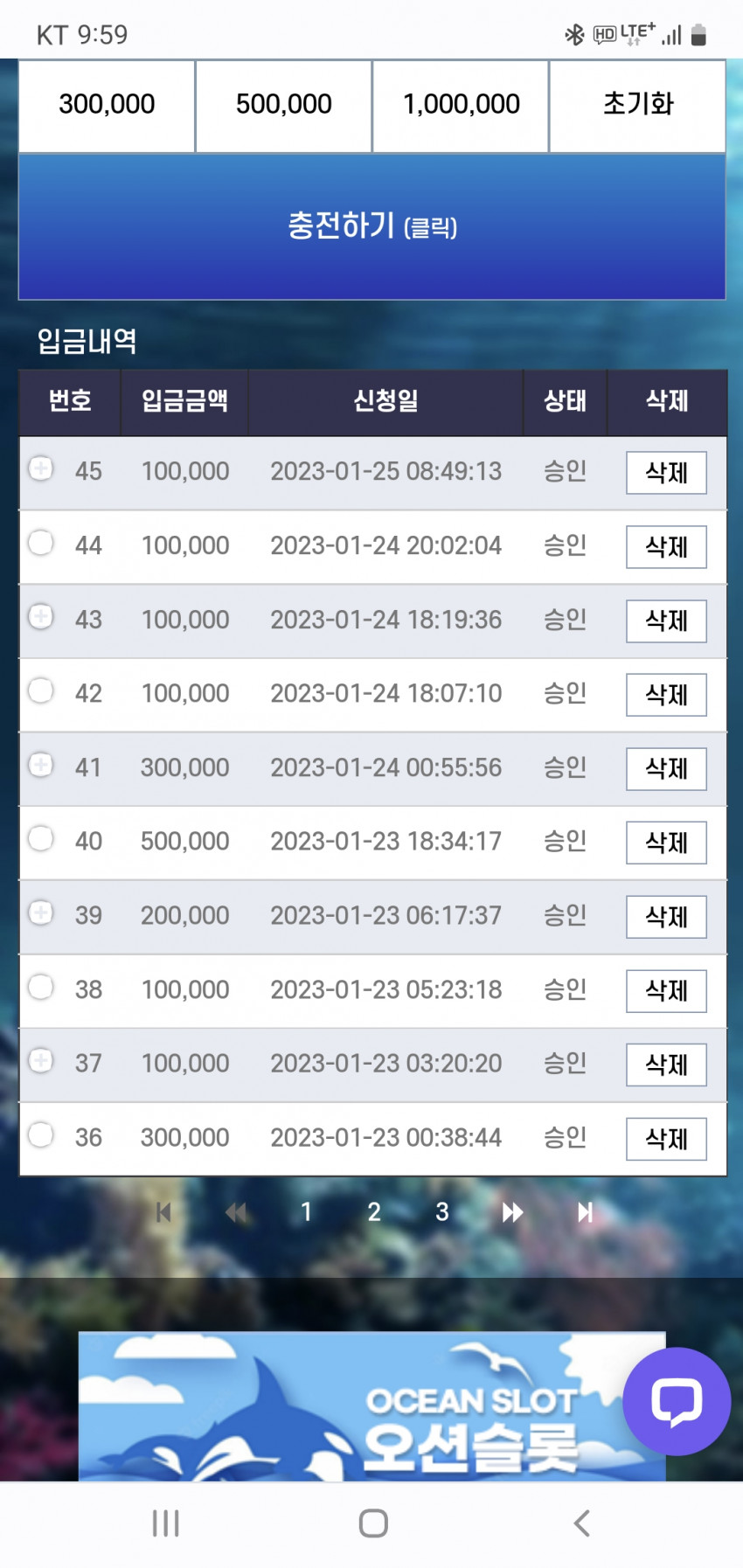This screenshot has height=1568, width=743.
Task: Reset the amount with 초기화
Action: 638,106
